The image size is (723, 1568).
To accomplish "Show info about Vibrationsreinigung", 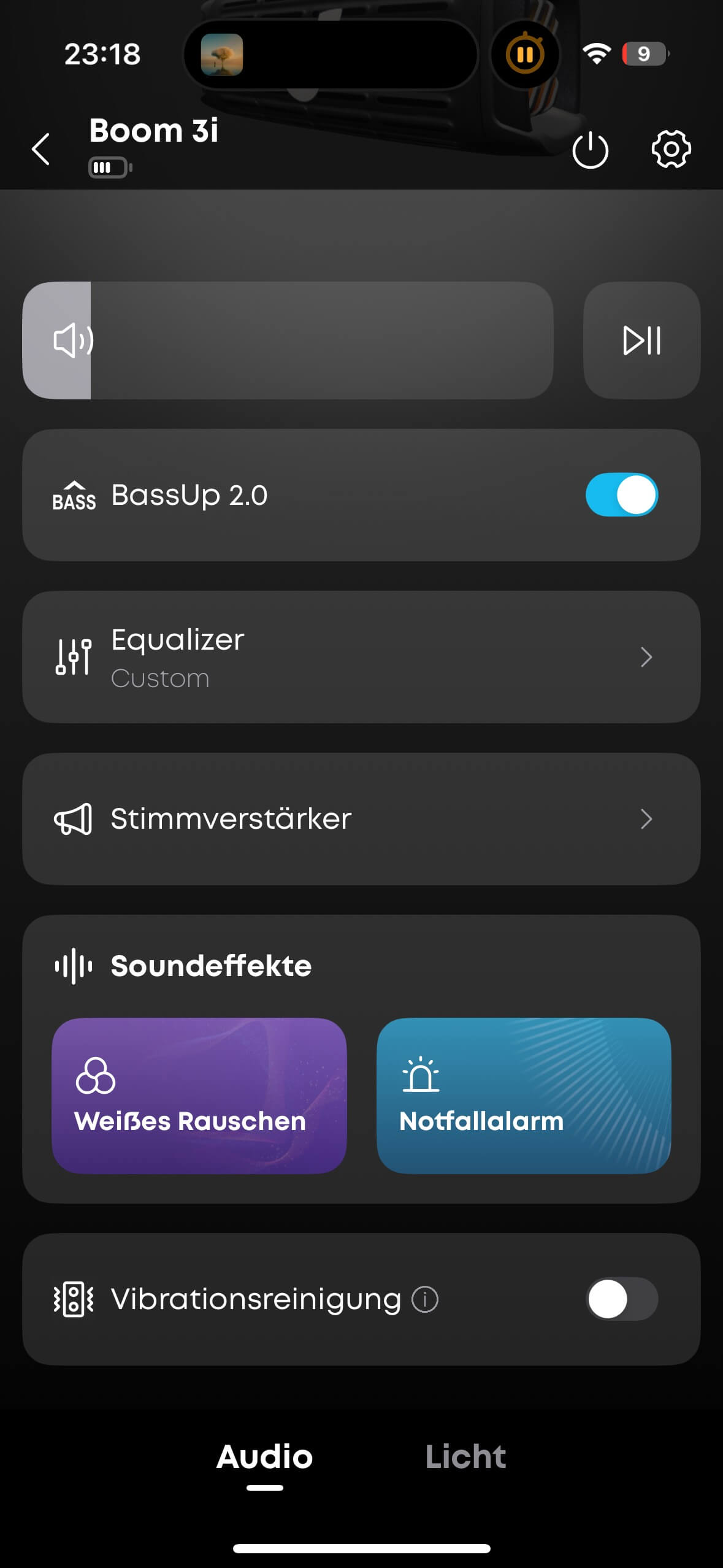I will coord(425,1299).
